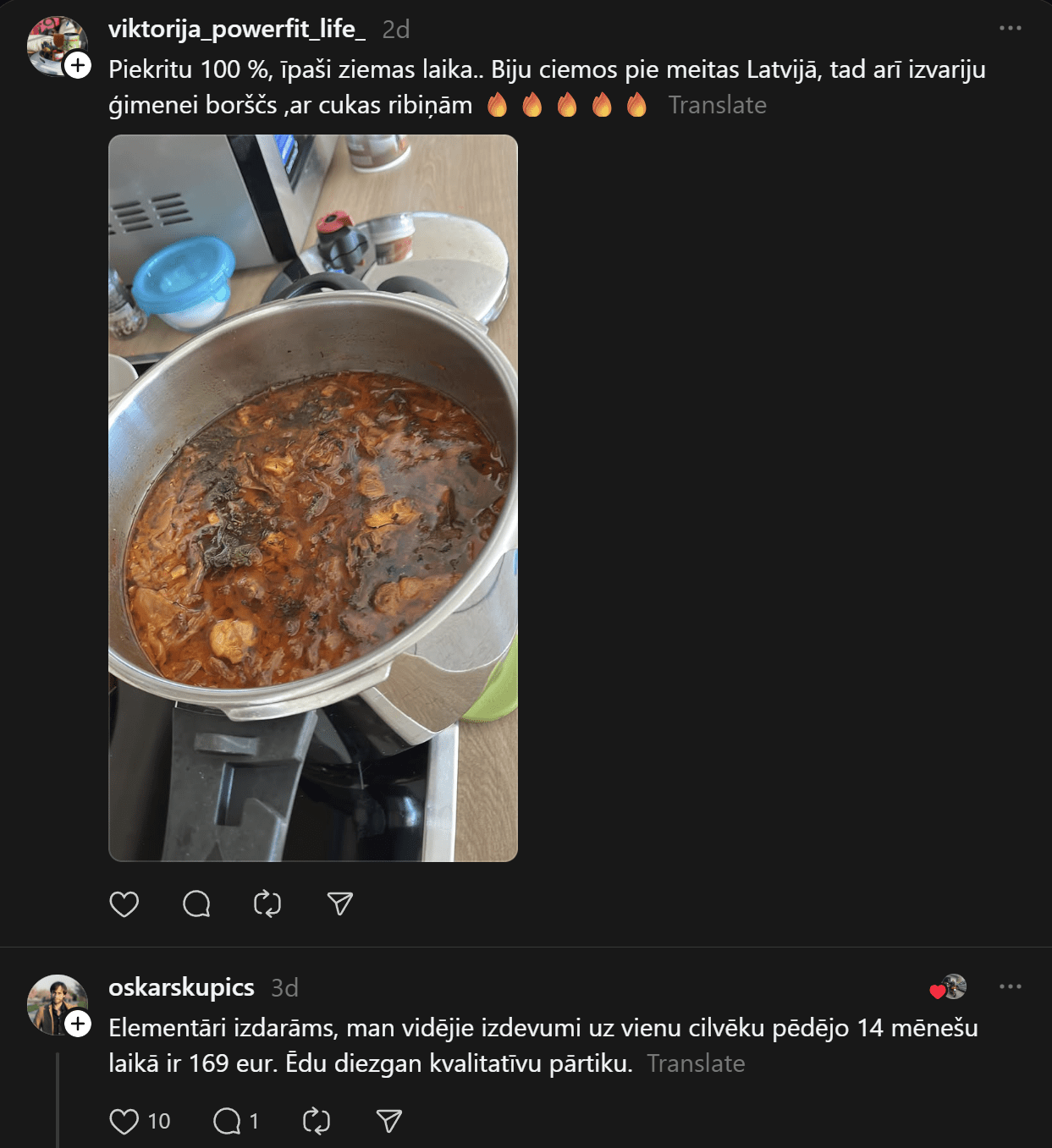Open oskarskupics's profile from username

tap(181, 987)
